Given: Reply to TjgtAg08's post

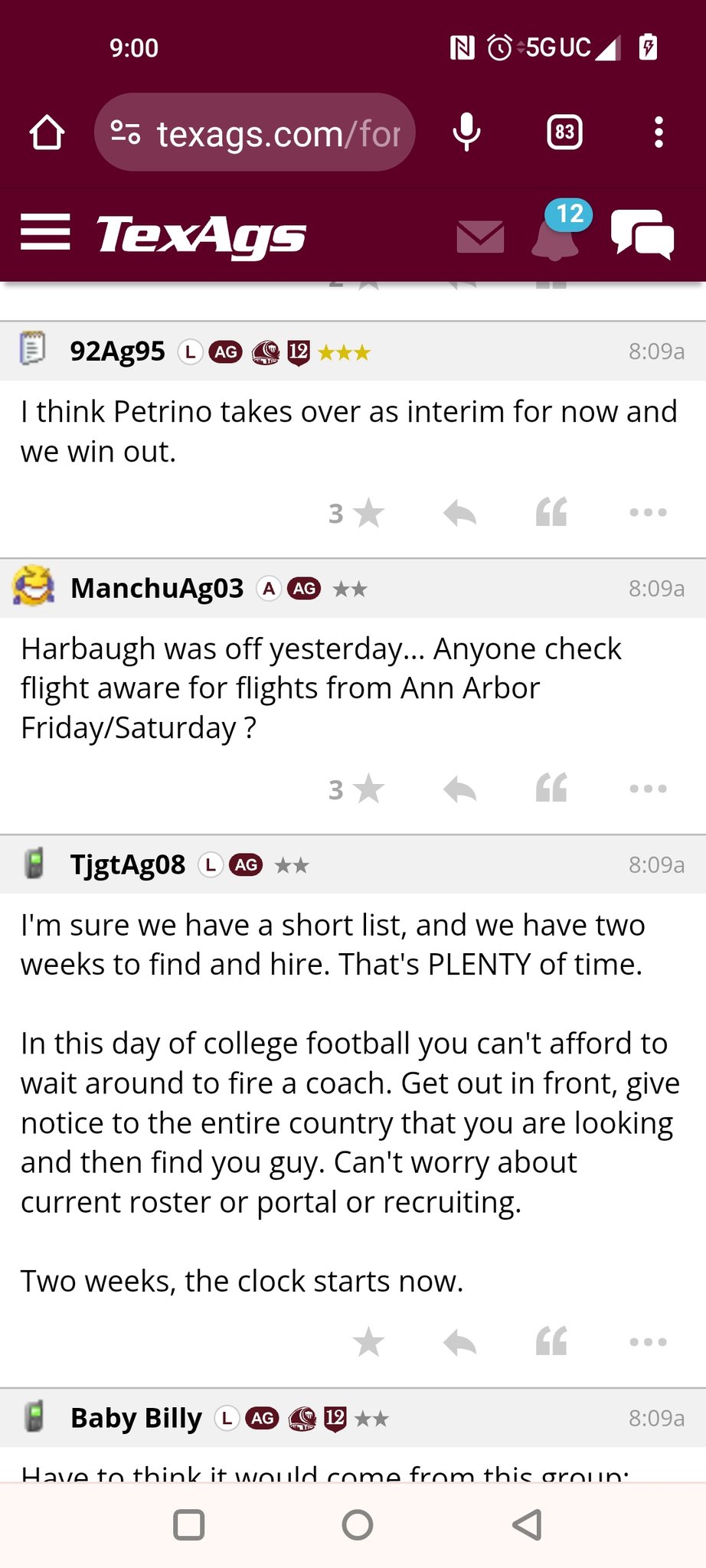Looking at the screenshot, I should click(459, 1342).
